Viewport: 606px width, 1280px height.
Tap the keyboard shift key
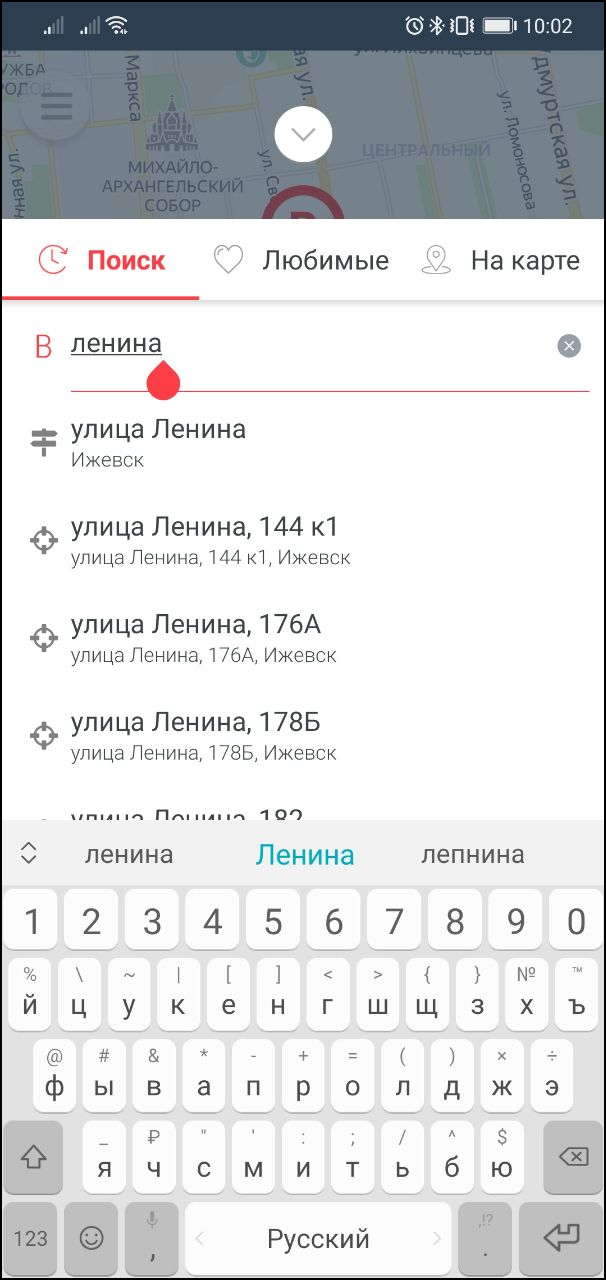point(33,1157)
